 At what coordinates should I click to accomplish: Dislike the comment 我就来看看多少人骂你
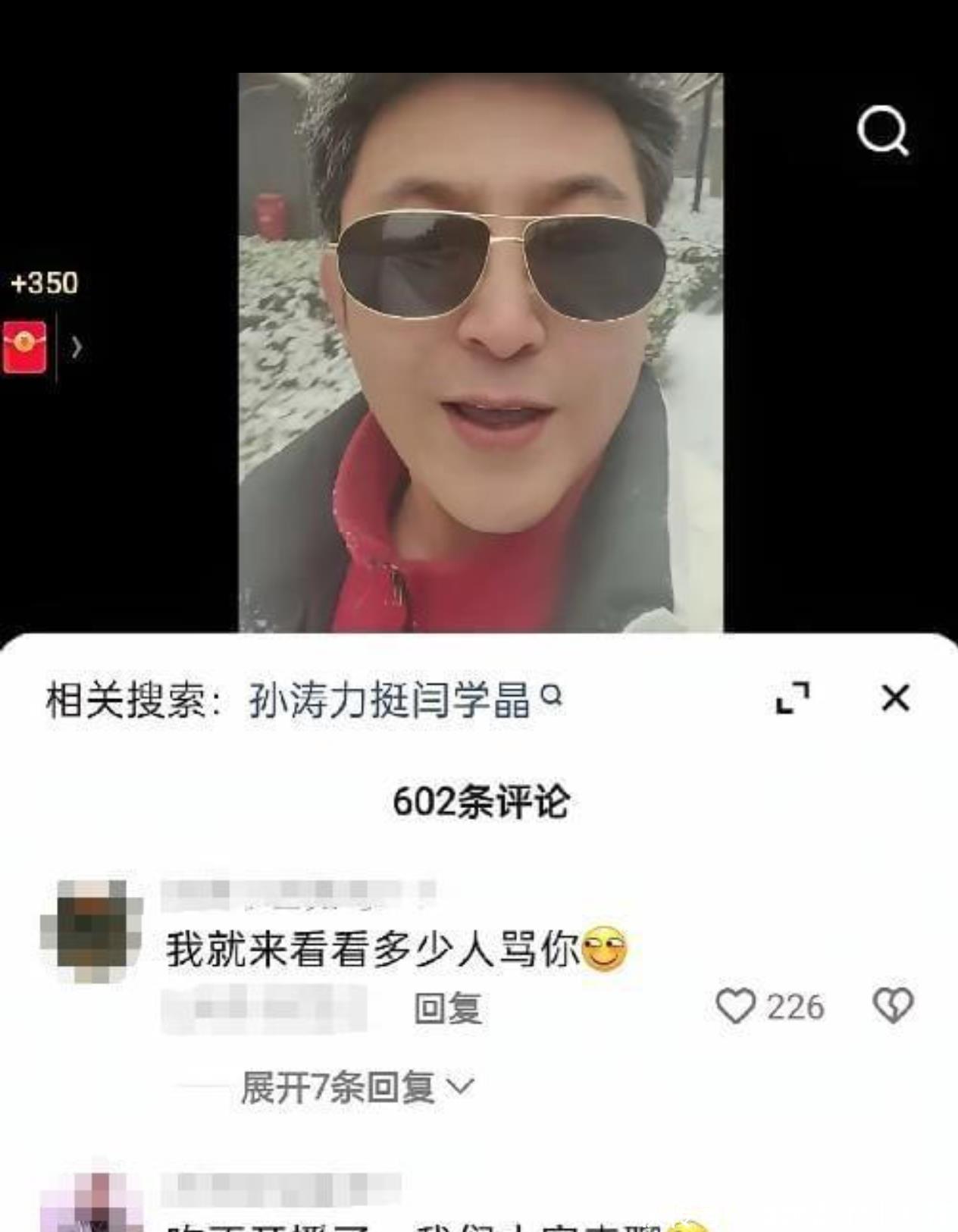point(894,1007)
